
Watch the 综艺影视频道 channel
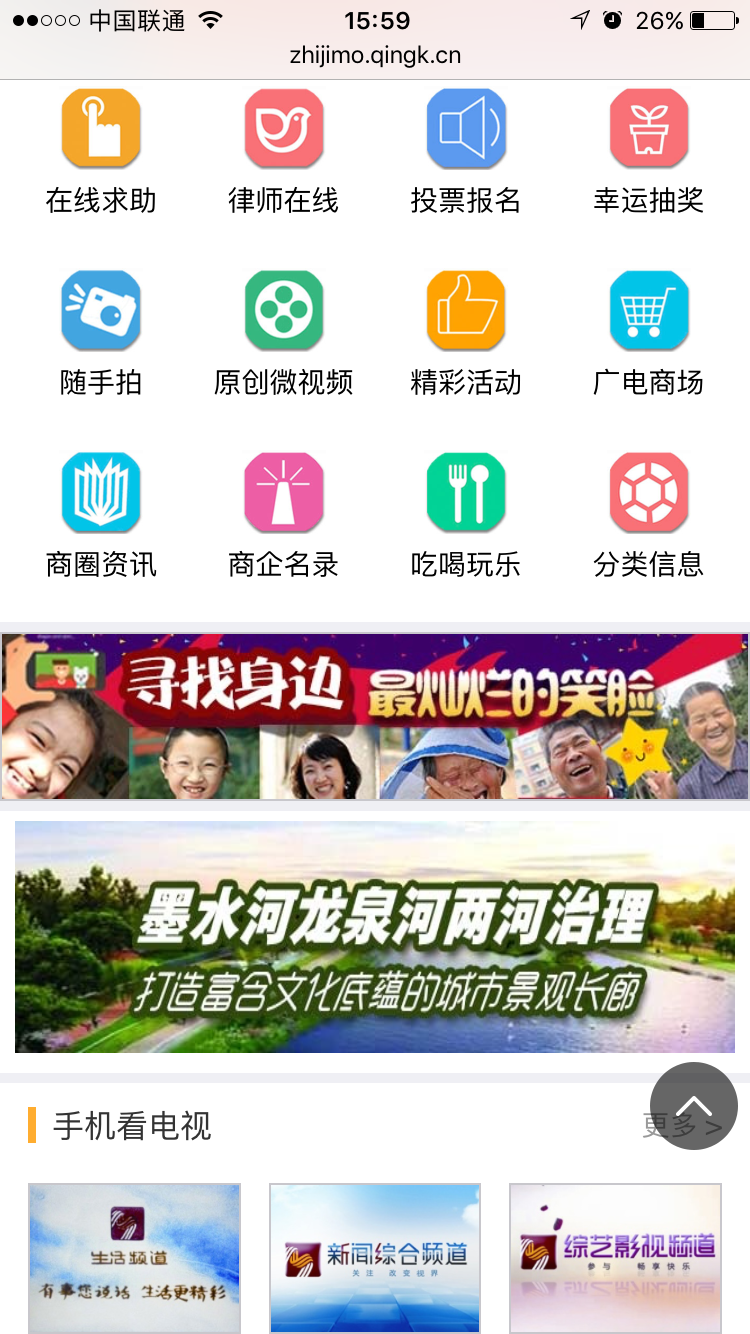615,1257
